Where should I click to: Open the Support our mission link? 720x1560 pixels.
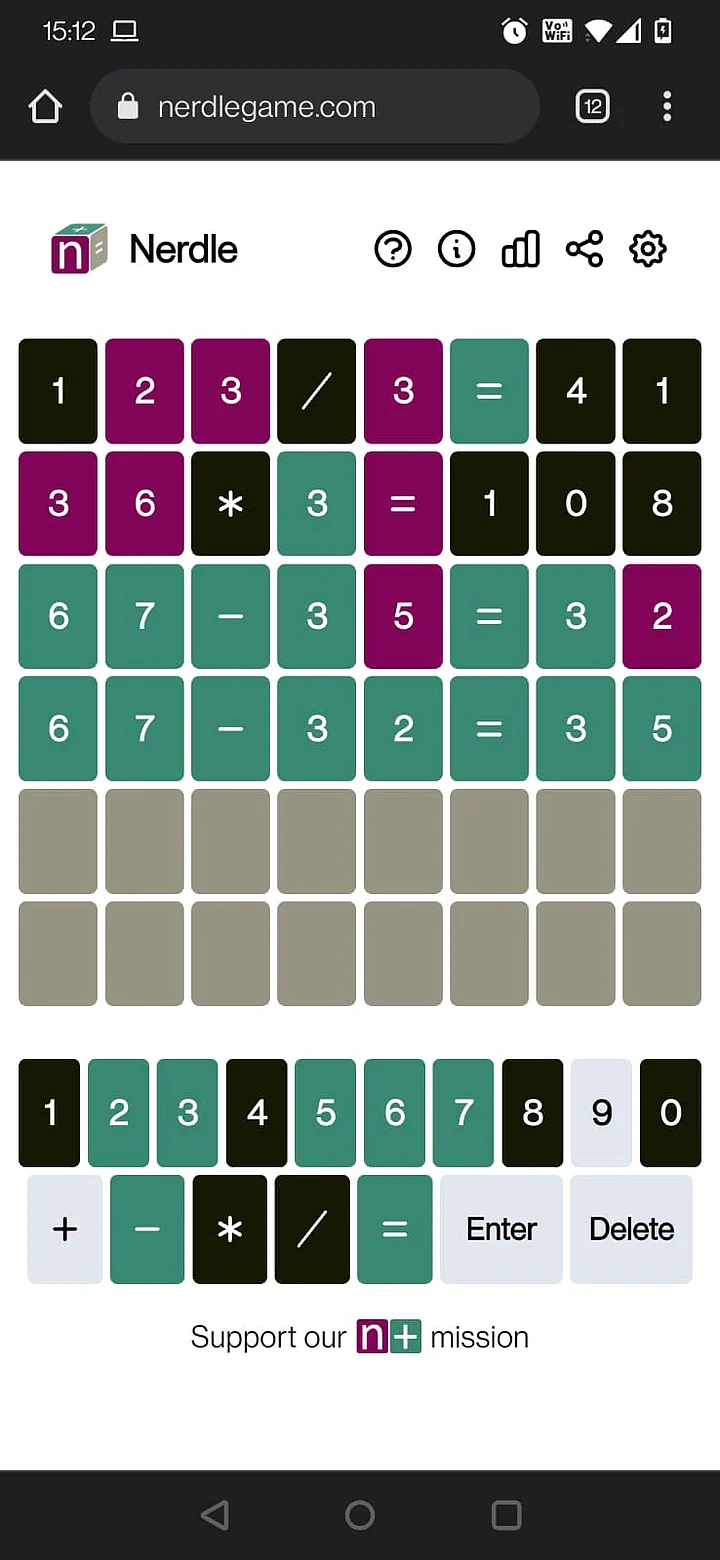tap(360, 1337)
